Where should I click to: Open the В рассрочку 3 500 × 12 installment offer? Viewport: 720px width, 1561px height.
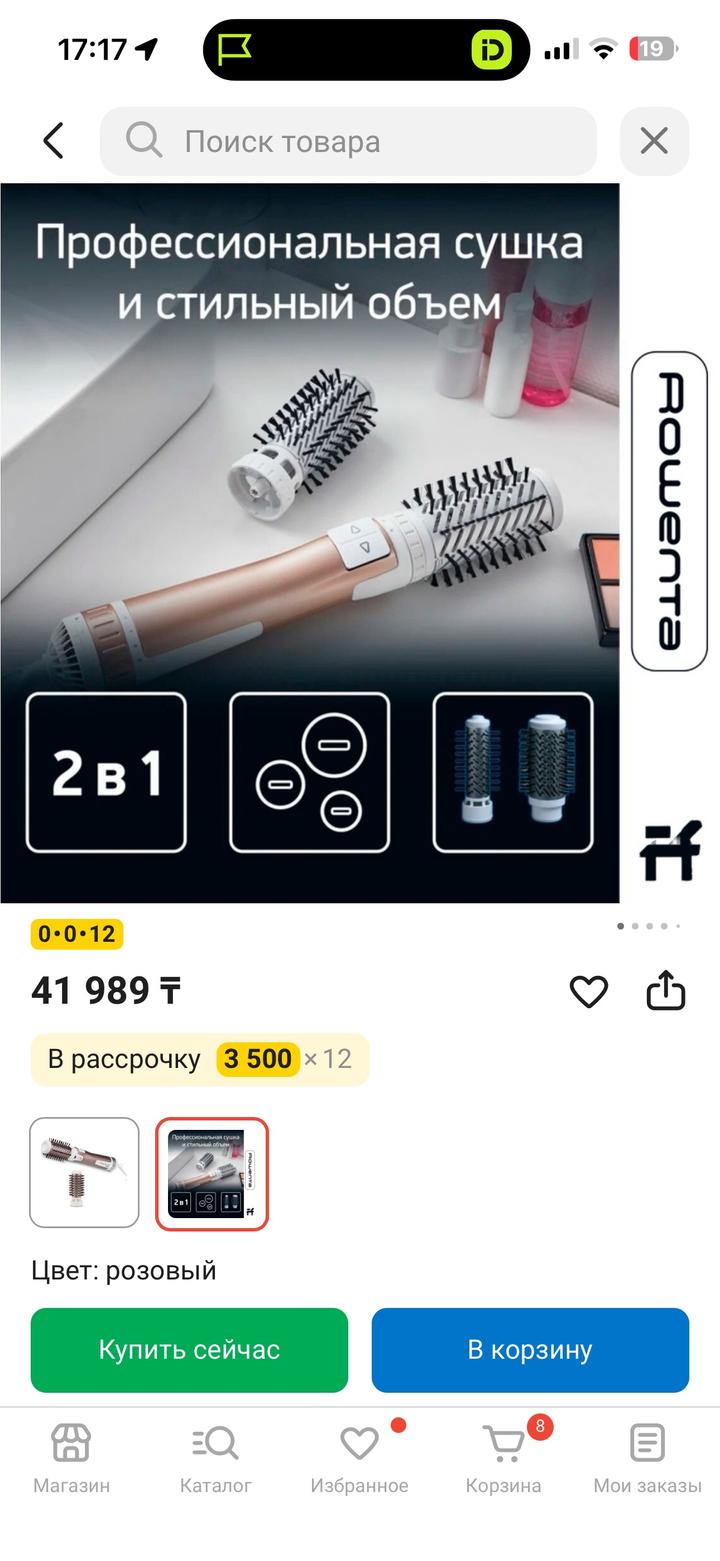click(x=200, y=1059)
